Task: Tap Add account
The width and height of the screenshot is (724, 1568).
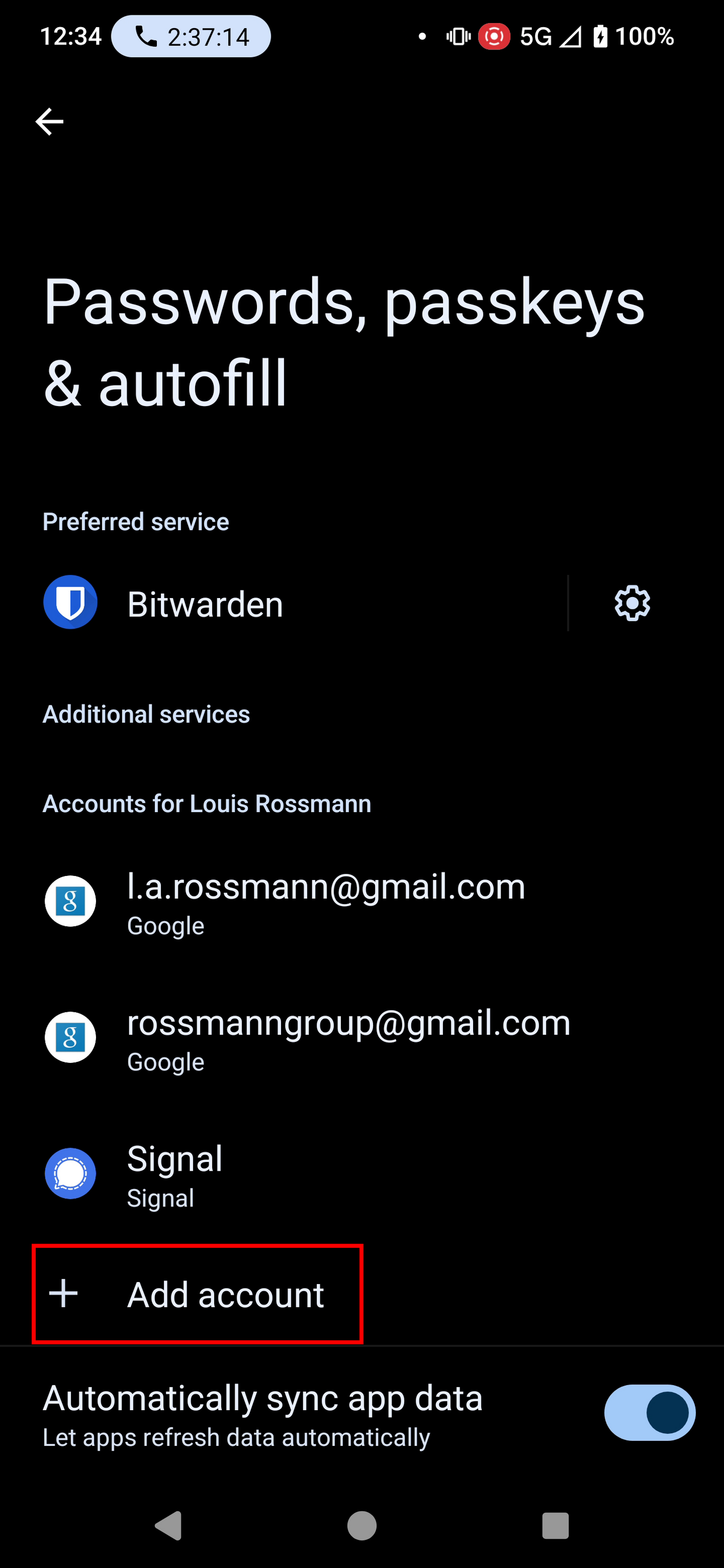Action: (x=198, y=1294)
